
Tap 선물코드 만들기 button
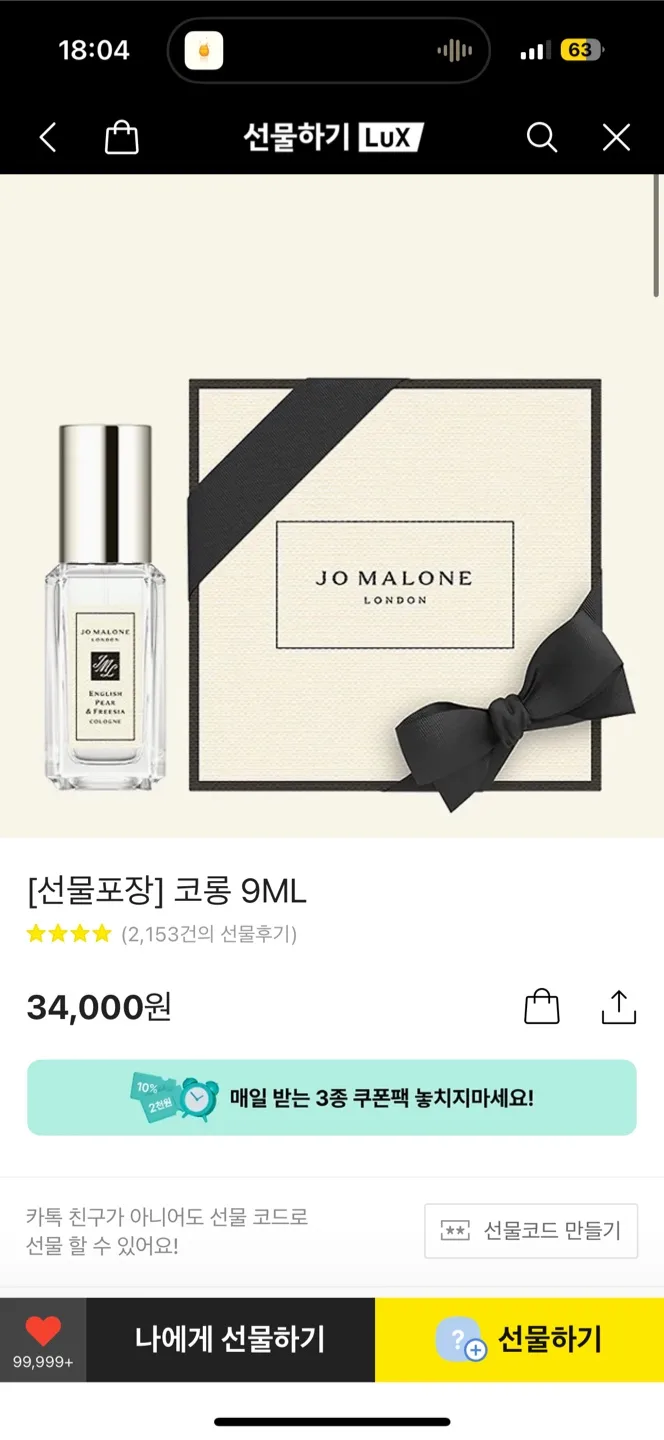click(x=531, y=1230)
